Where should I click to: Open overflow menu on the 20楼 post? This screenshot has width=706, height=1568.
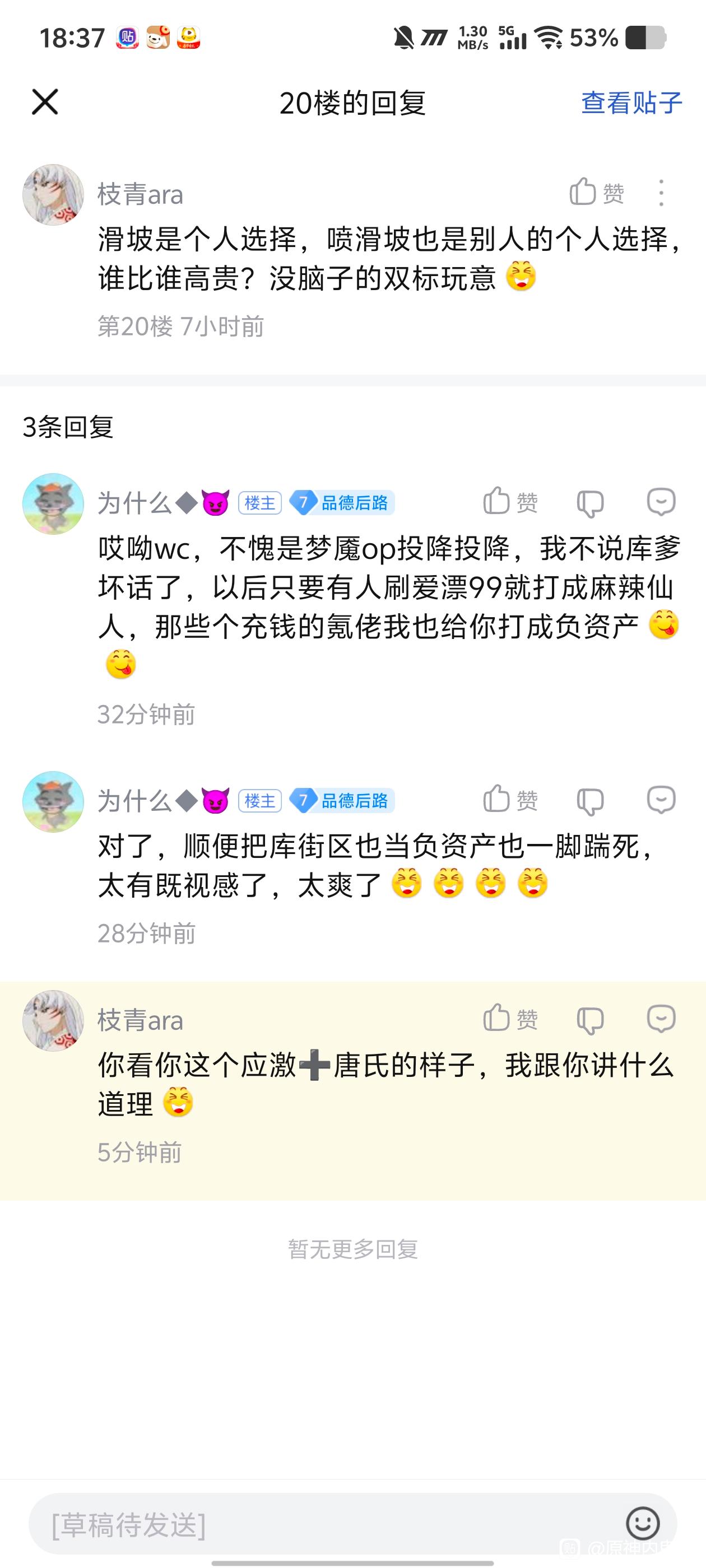661,193
